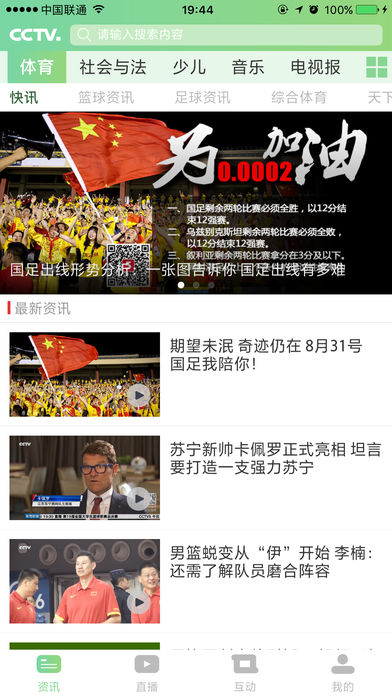
Task: Open article 期望未泯 奇迹仍在 8月31号
Action: (x=196, y=374)
